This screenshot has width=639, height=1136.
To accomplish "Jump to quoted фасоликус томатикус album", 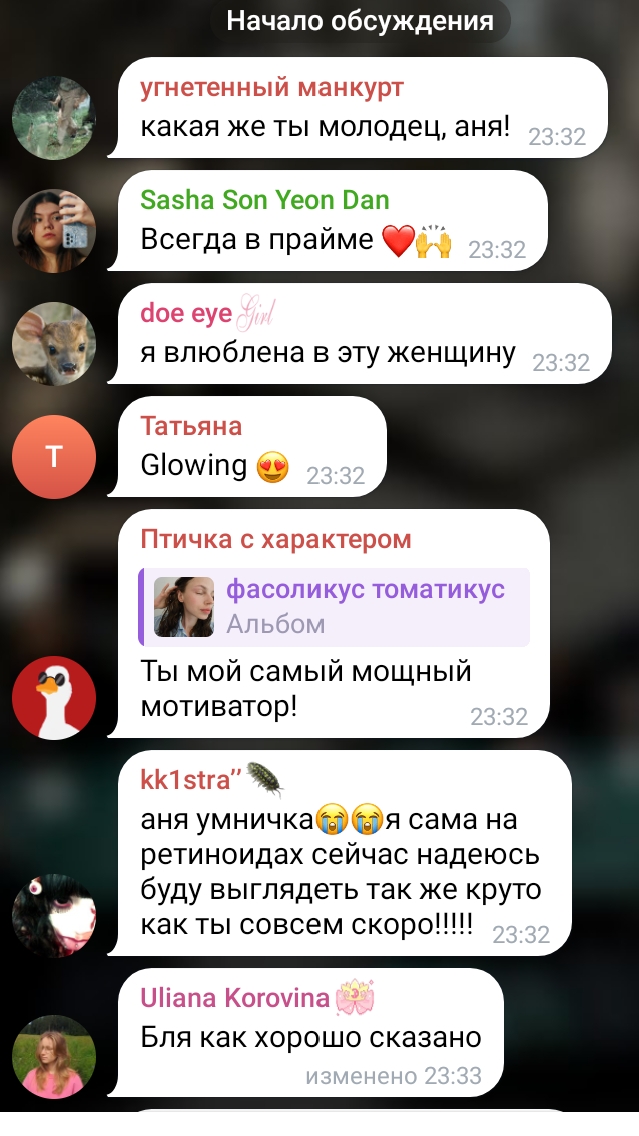I will (334, 607).
